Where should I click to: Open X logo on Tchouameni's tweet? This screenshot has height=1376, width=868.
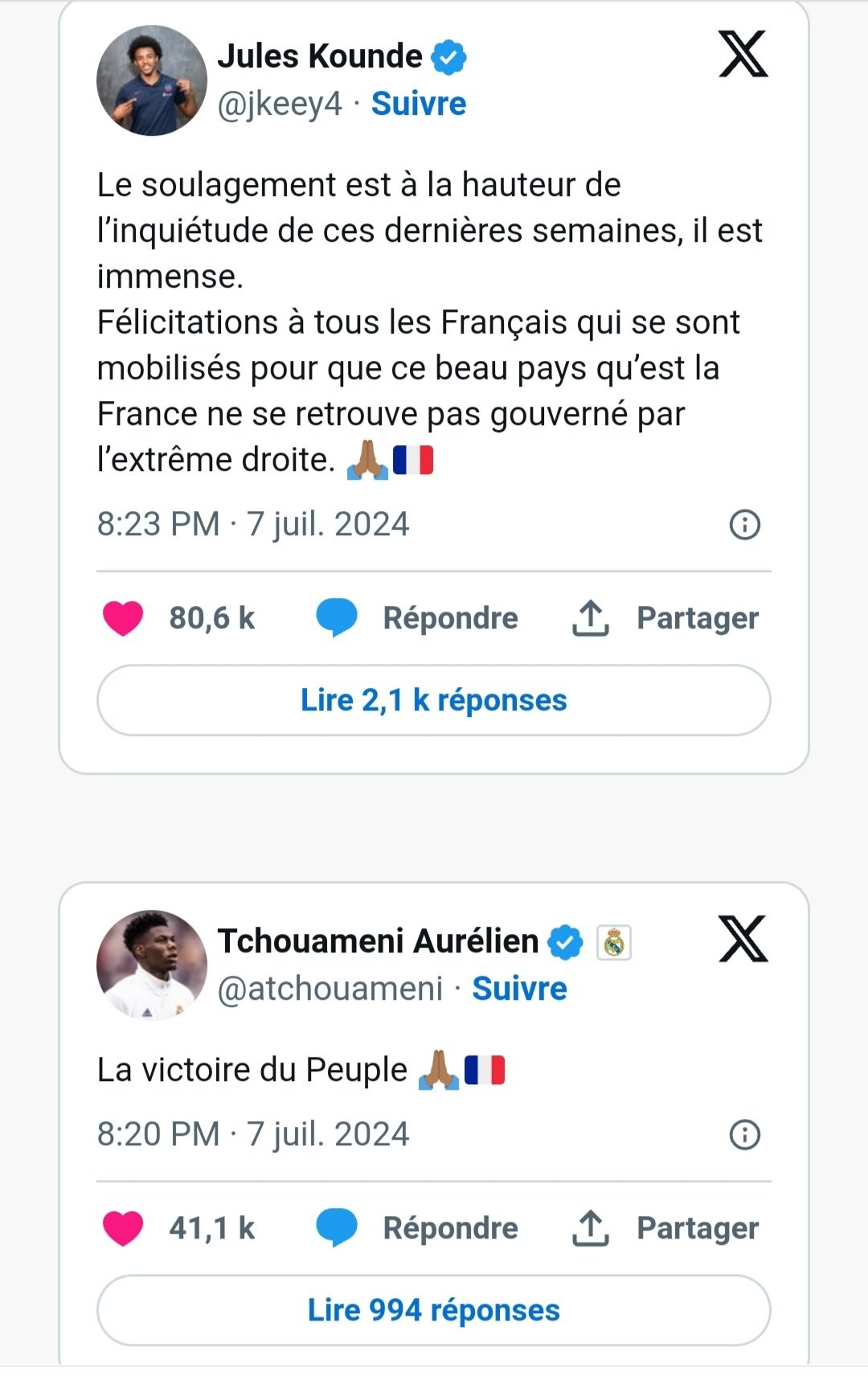[743, 939]
